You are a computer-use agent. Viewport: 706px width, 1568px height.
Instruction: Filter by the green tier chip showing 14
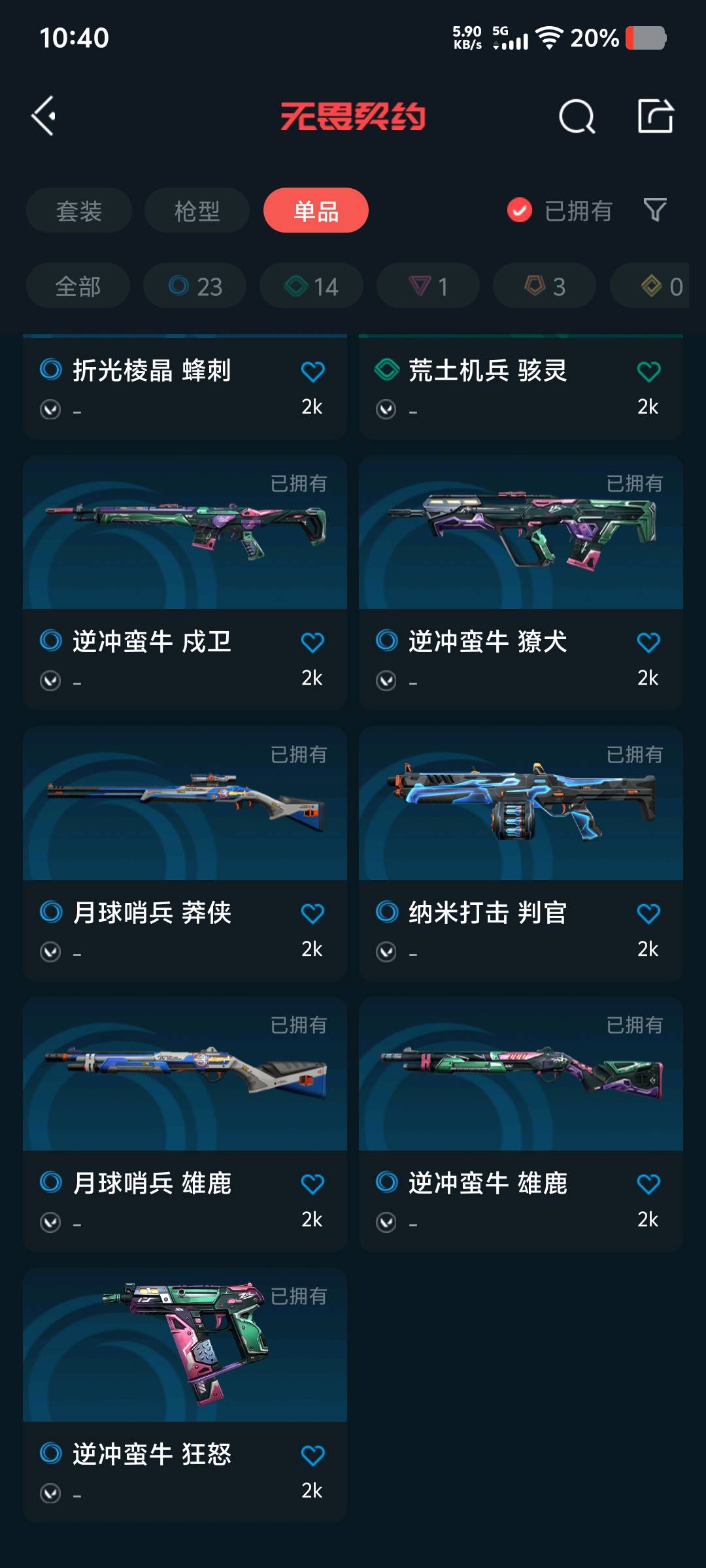point(311,286)
